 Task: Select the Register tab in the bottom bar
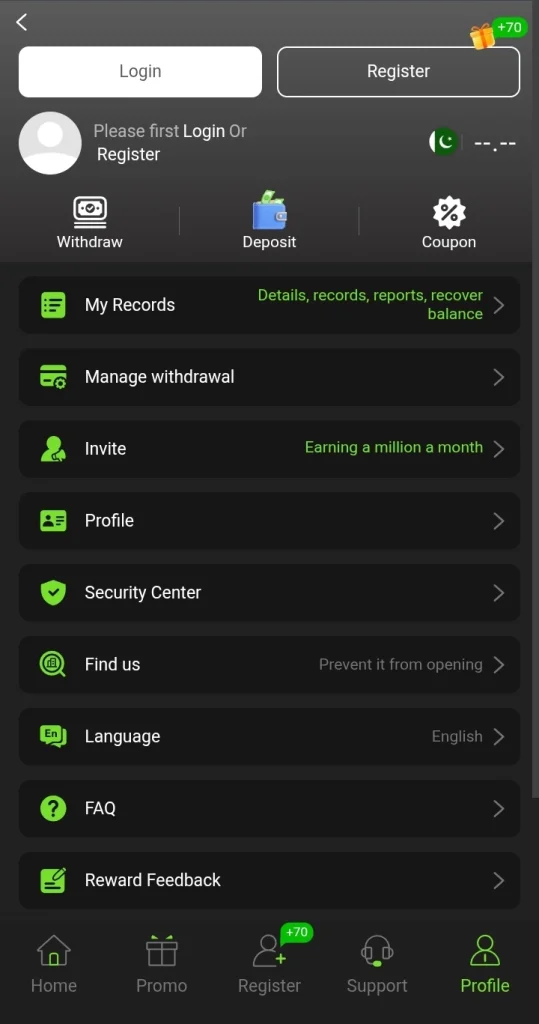(x=269, y=964)
